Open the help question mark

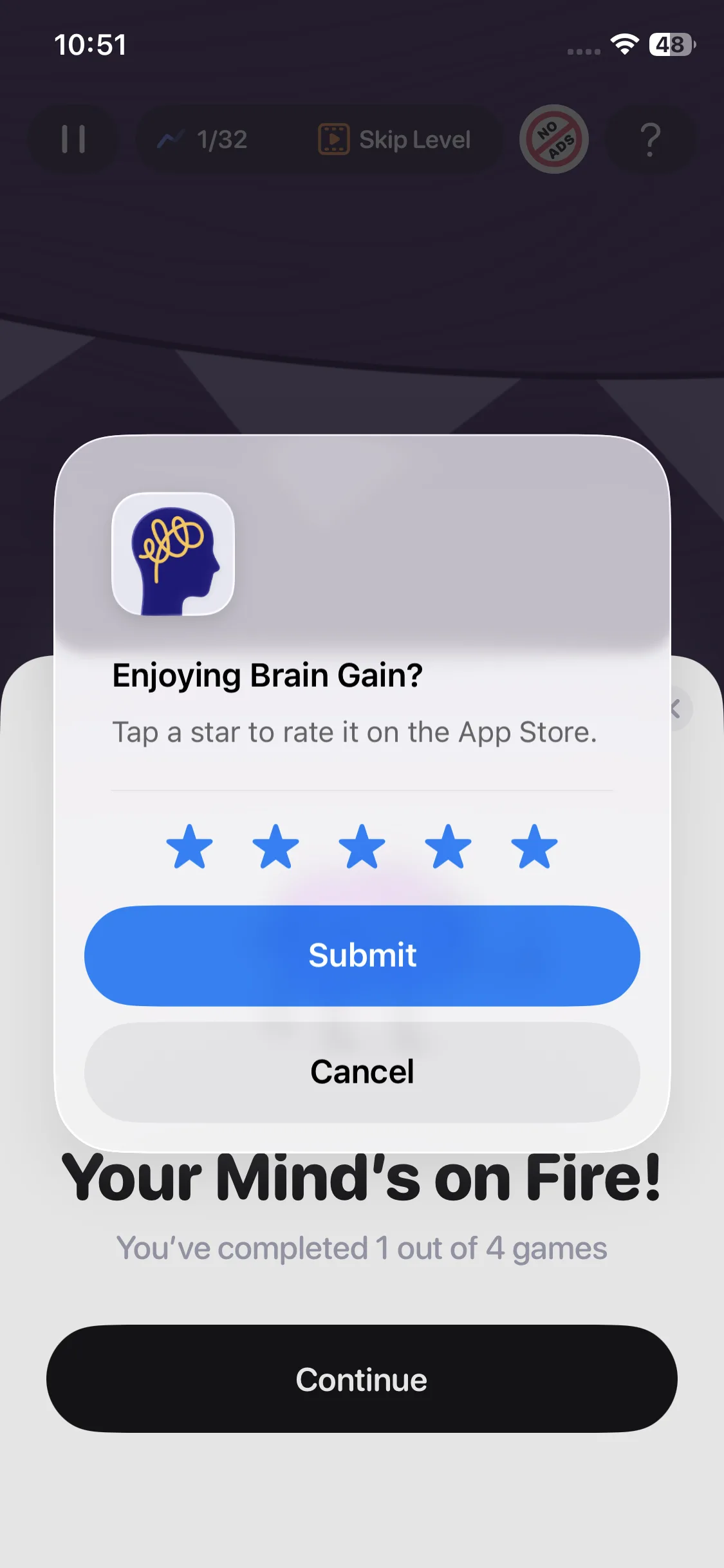coord(651,139)
